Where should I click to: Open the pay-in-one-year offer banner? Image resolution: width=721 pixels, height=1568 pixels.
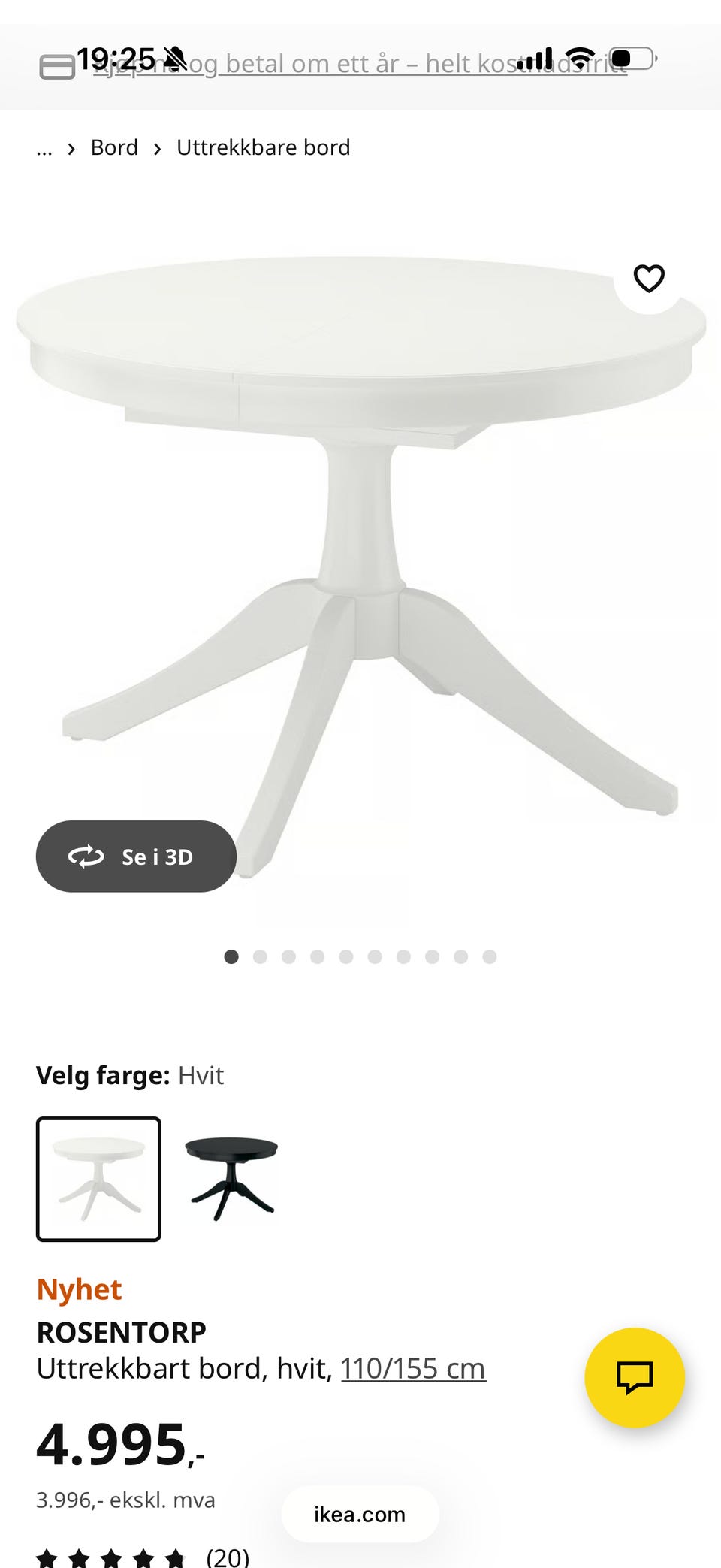point(360,65)
